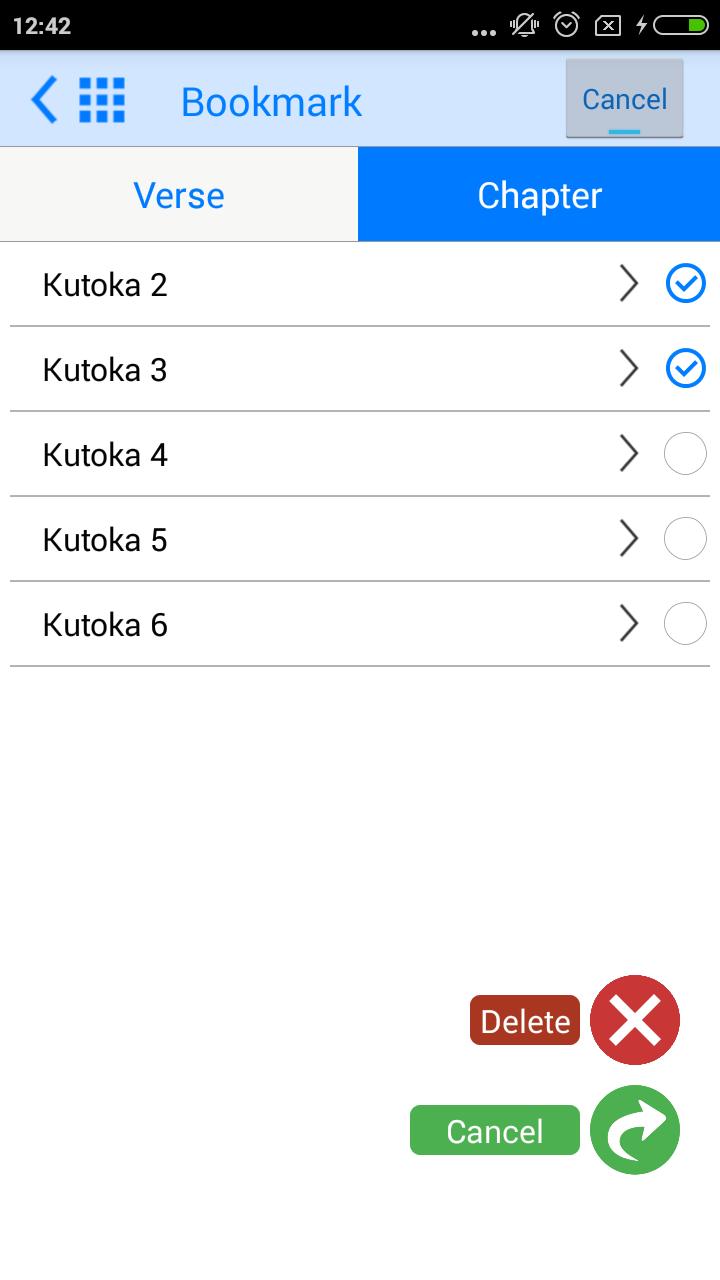Open the Kutoka 5 bookmark
Image resolution: width=720 pixels, height=1280 pixels.
pyautogui.click(x=300, y=540)
